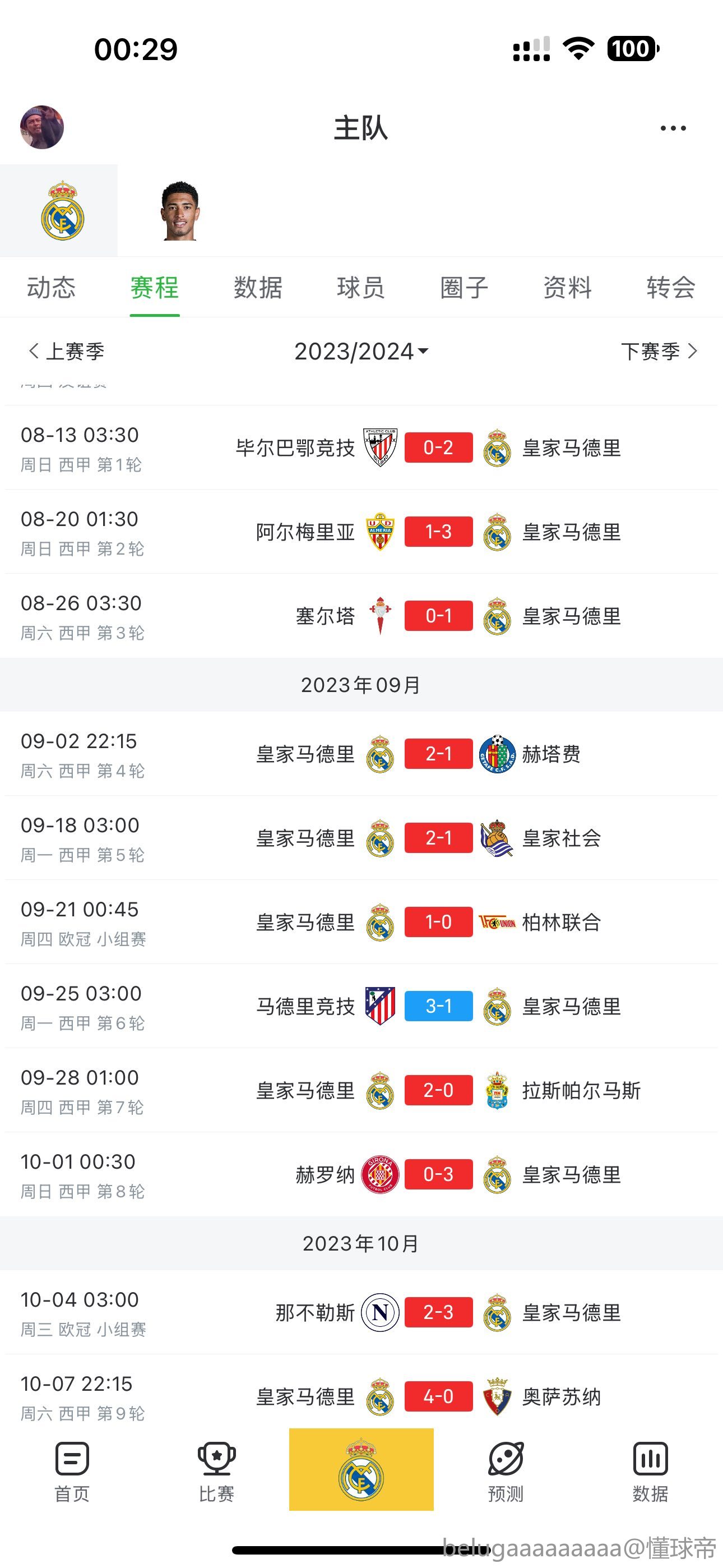Go to 上赛季 previous season
723x1568 pixels.
66,351
